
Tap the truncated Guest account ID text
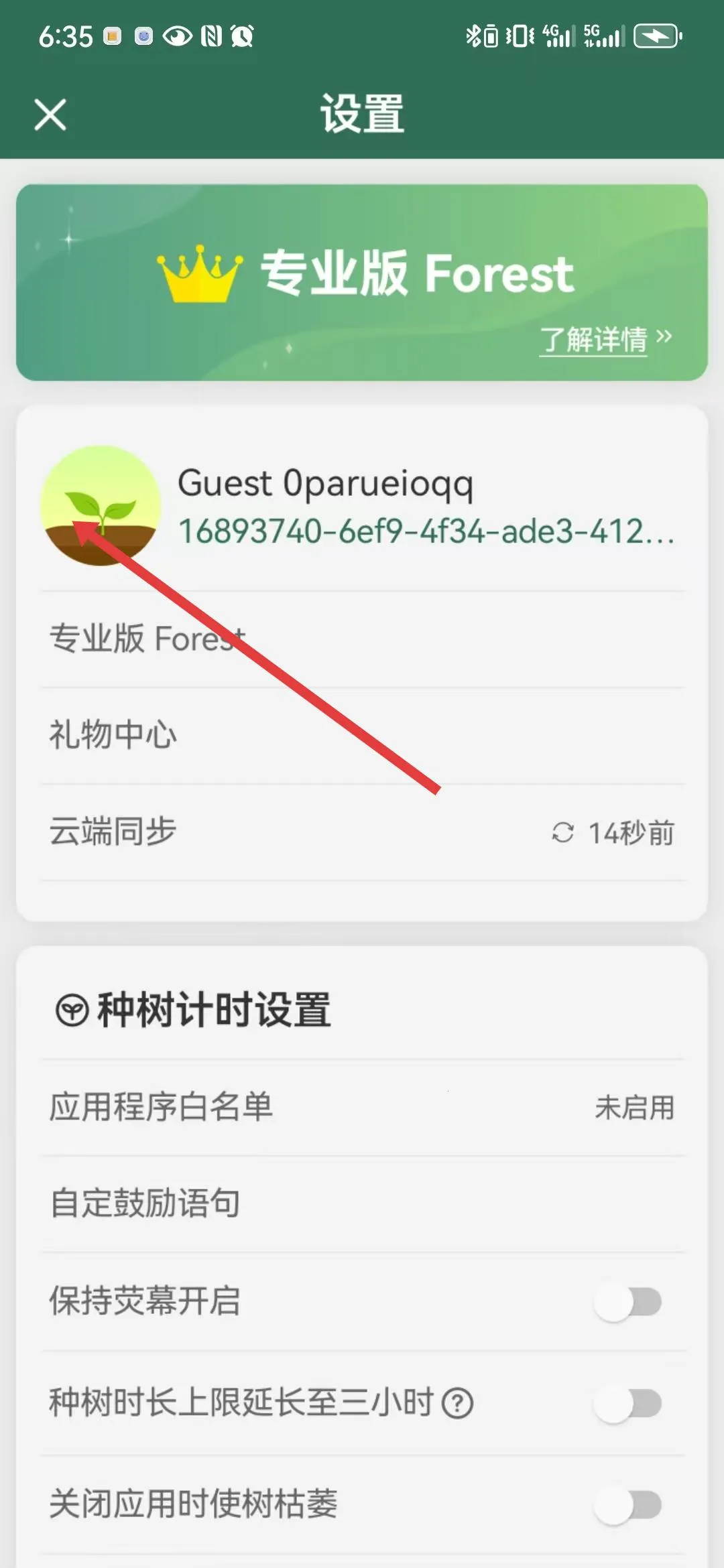(x=426, y=534)
